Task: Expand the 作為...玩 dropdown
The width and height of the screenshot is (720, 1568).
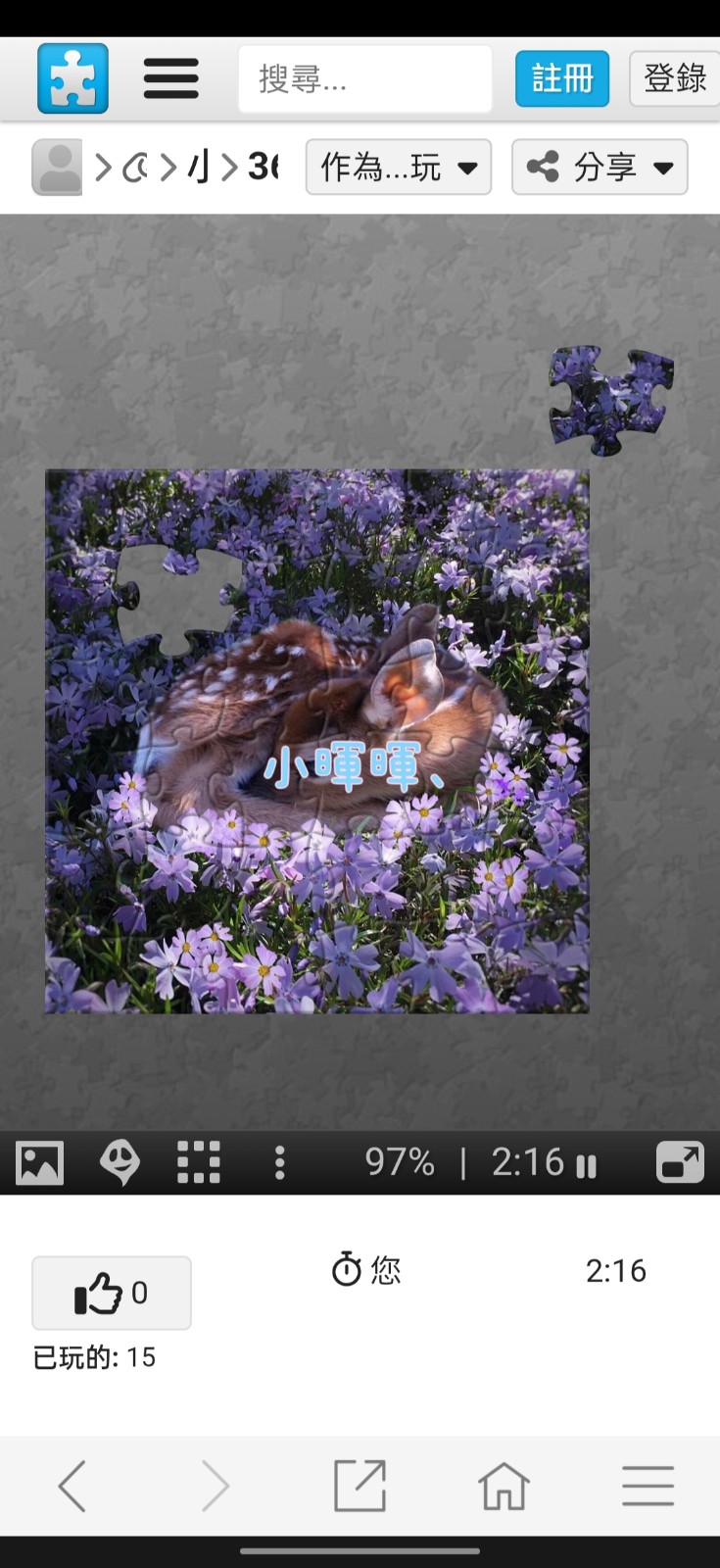Action: tap(398, 168)
